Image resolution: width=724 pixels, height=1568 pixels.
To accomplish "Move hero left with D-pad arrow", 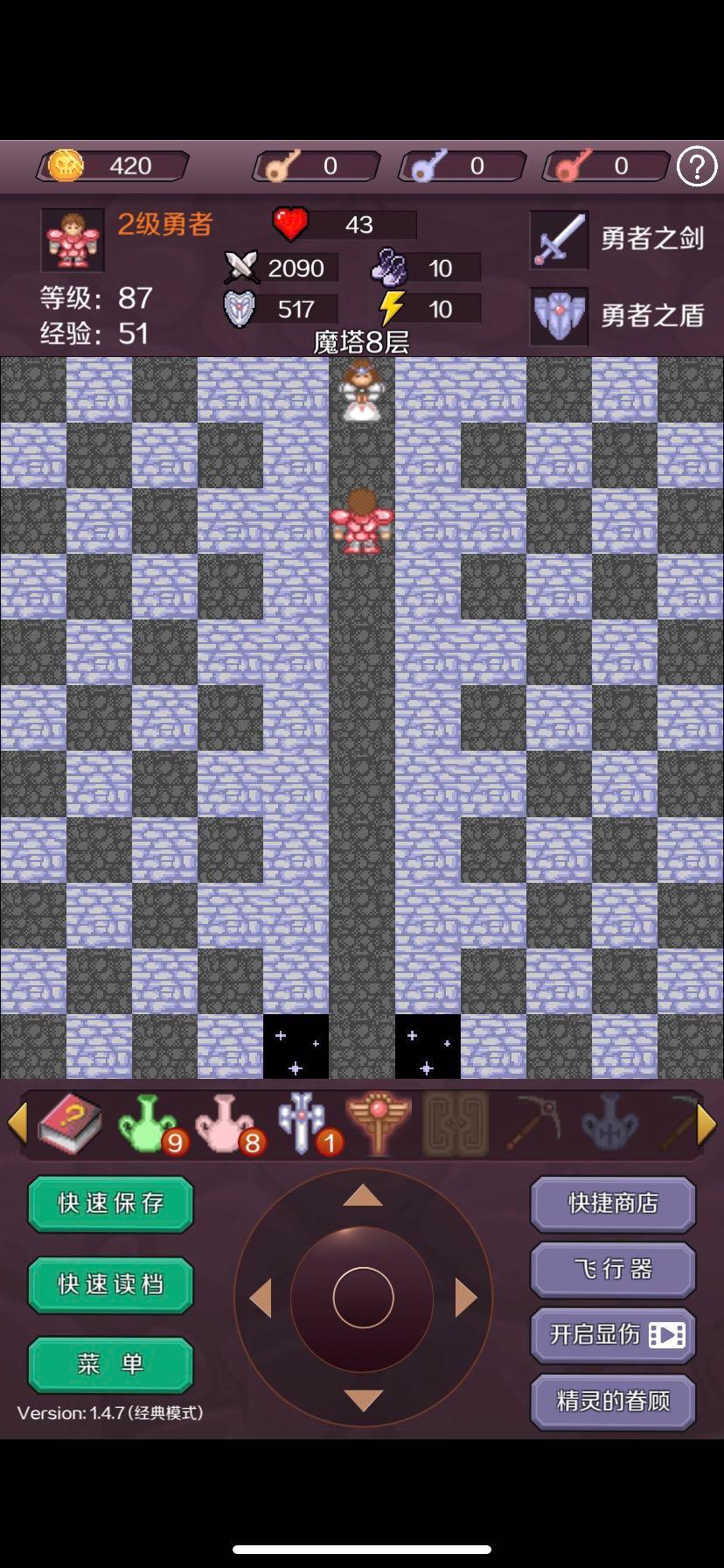I will click(261, 1298).
